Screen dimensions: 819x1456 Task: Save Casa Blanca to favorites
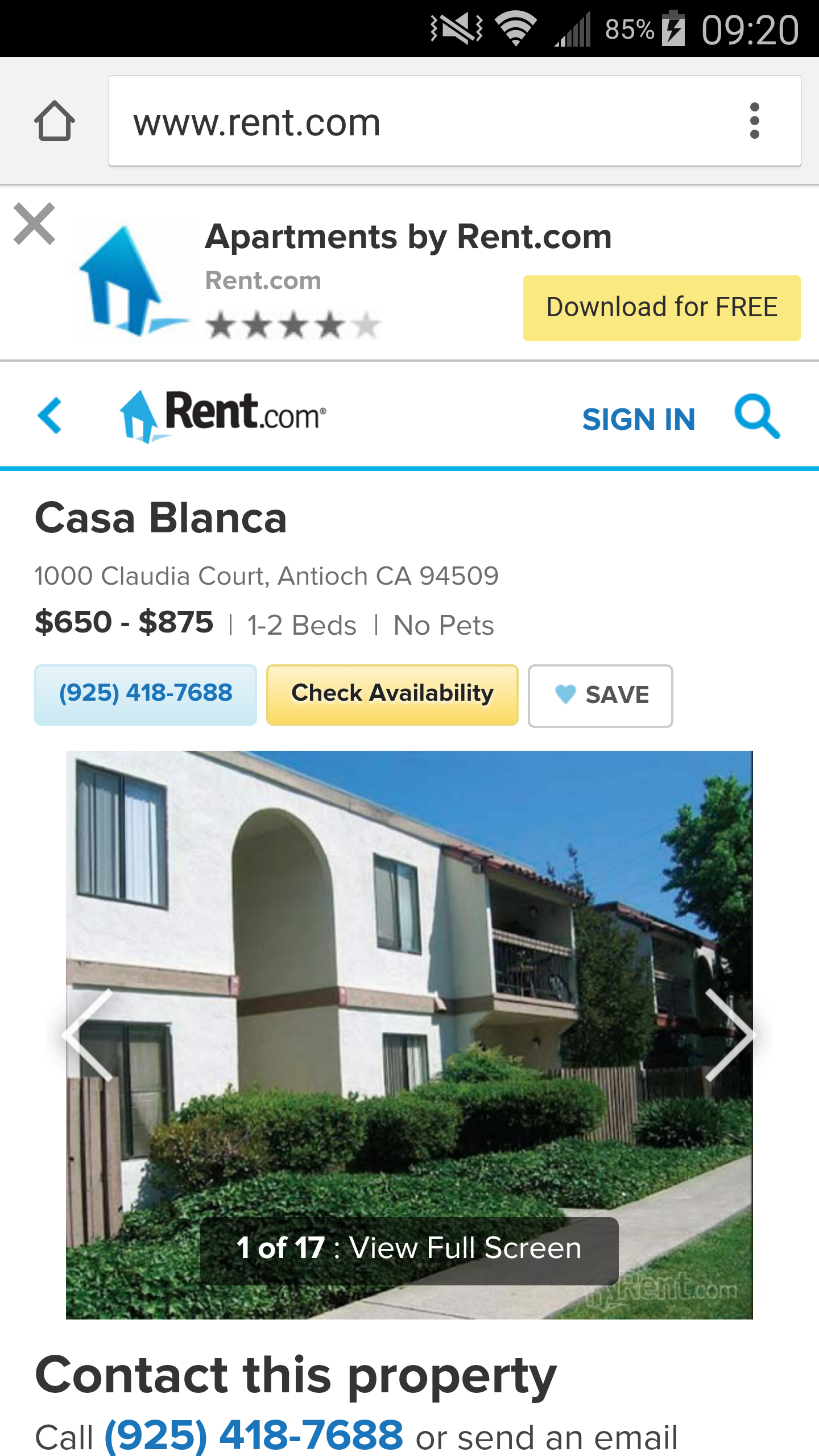[600, 695]
